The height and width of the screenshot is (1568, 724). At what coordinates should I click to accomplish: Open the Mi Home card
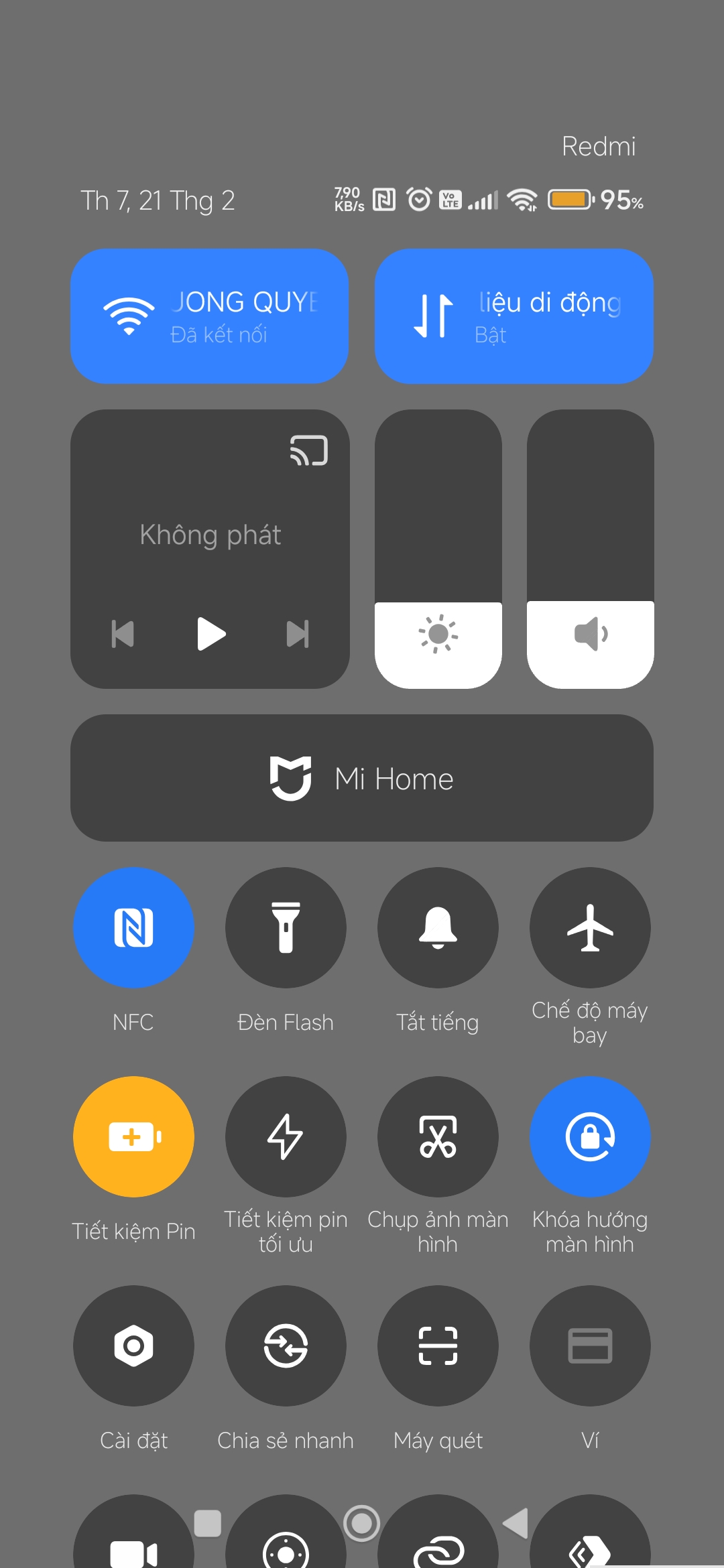pos(362,778)
